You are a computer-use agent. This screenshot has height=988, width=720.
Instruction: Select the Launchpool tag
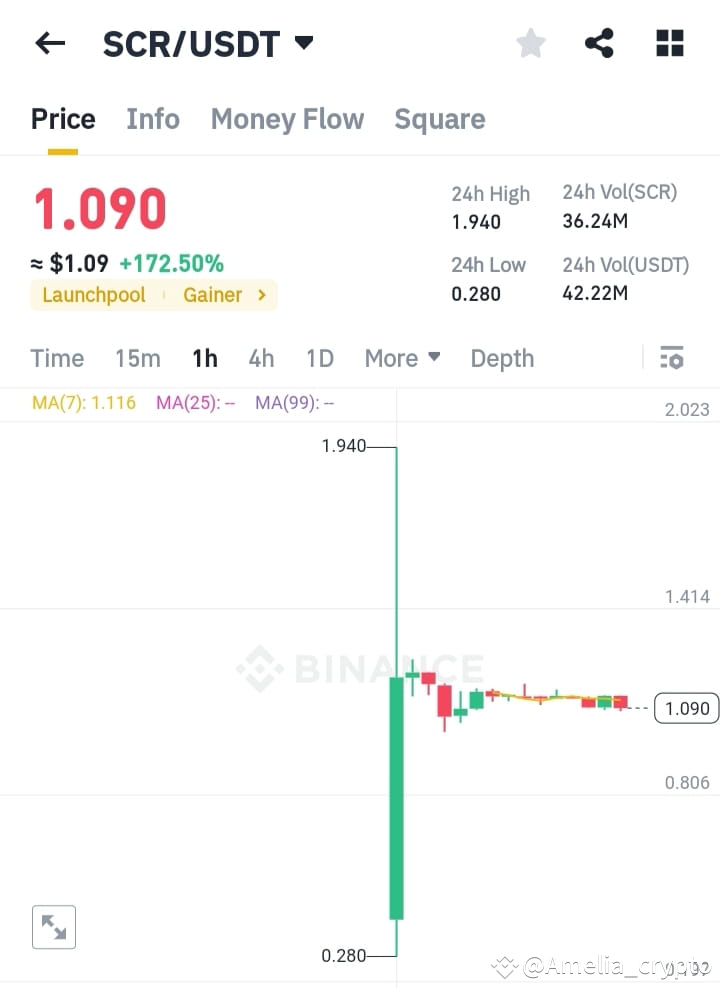coord(93,295)
